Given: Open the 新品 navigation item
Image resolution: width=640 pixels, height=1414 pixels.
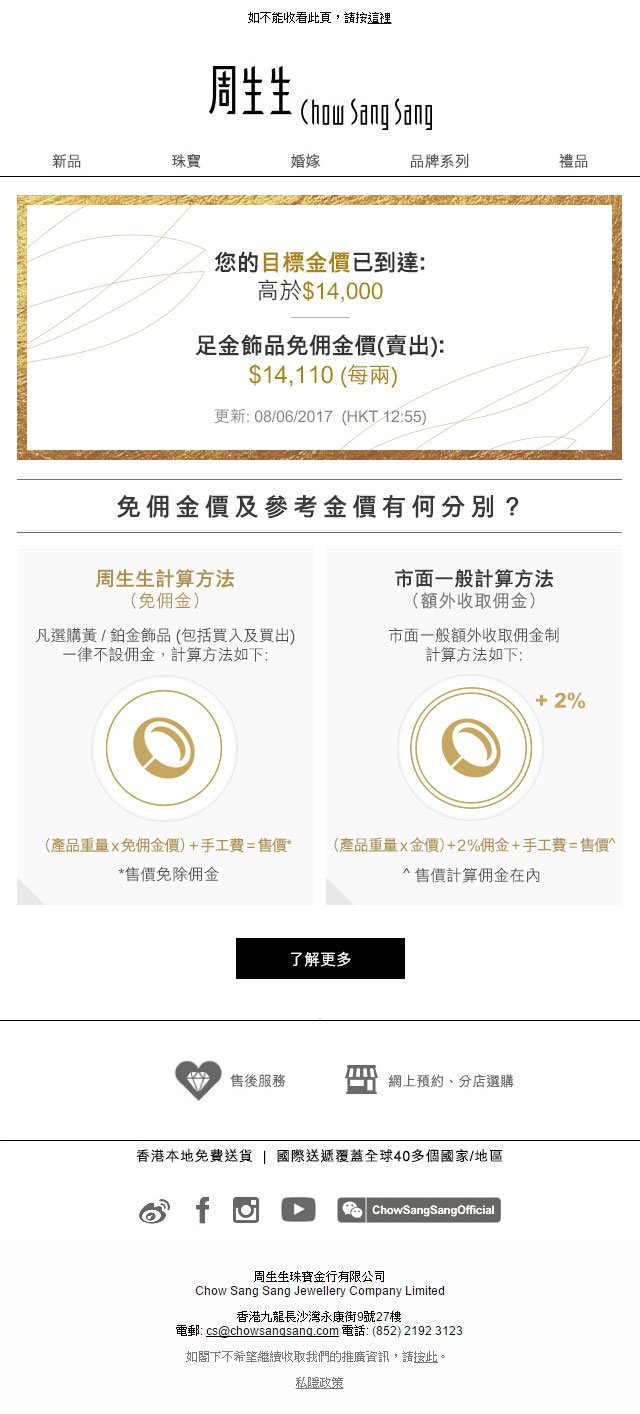Looking at the screenshot, I should pyautogui.click(x=67, y=161).
